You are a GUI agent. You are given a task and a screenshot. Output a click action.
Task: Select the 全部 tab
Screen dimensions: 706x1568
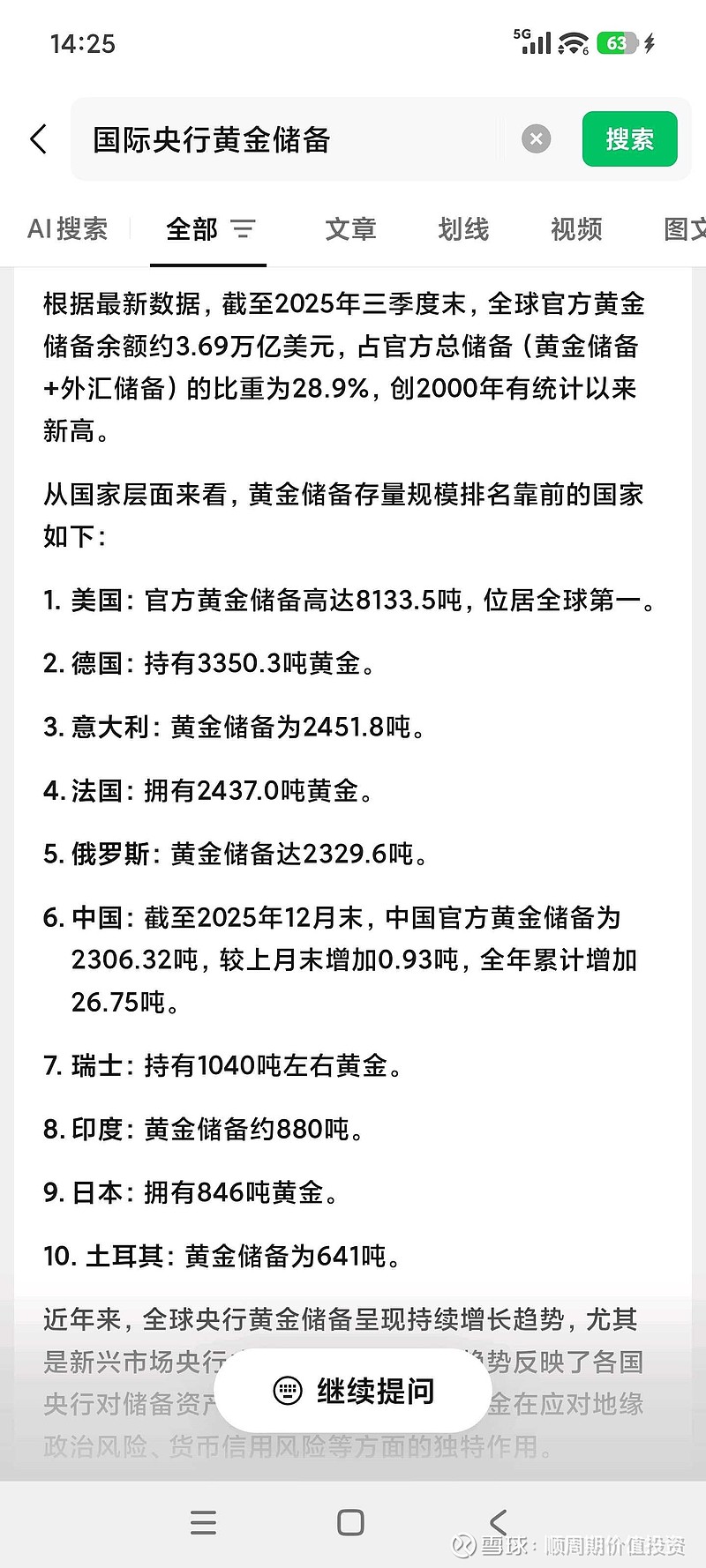191,229
